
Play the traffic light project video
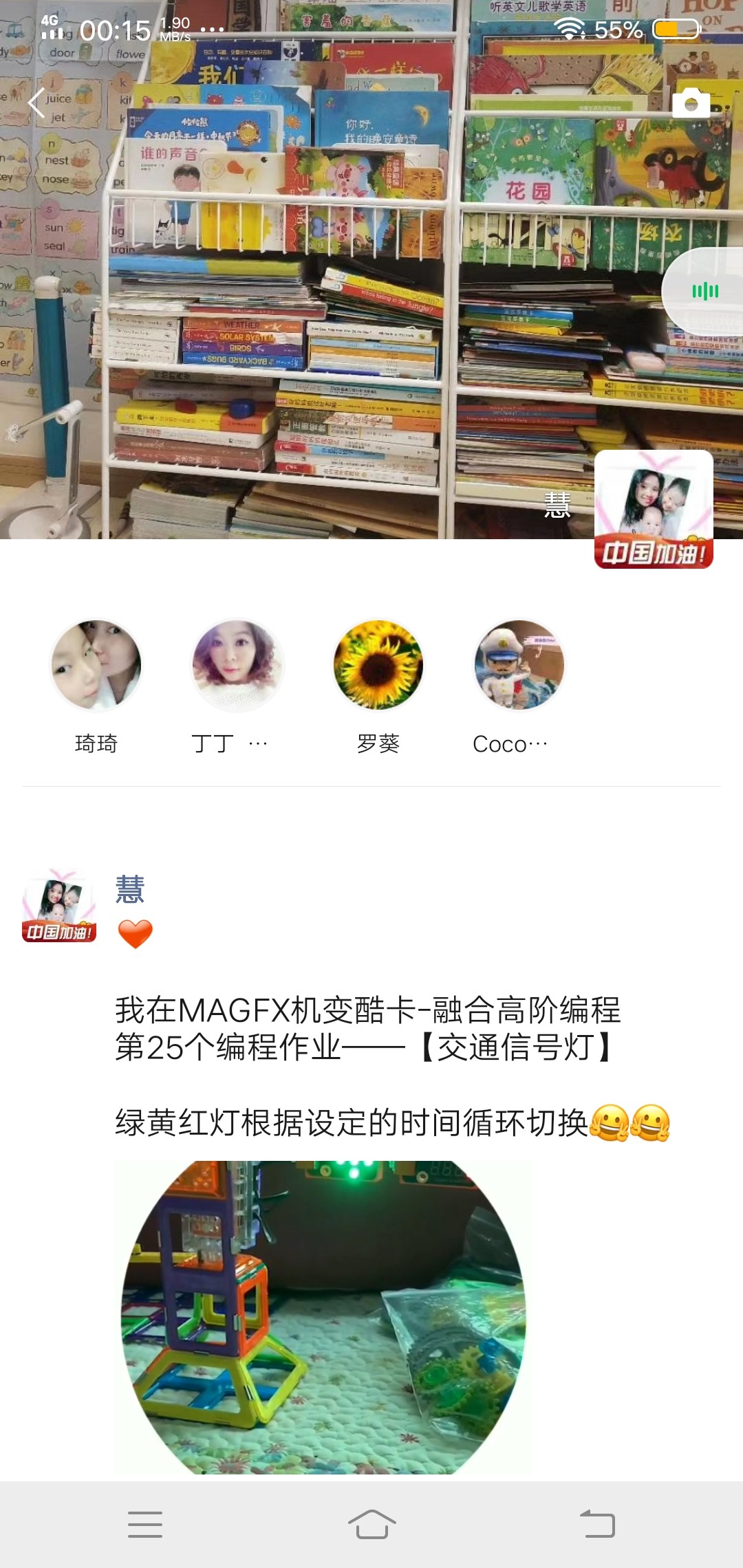click(323, 1317)
